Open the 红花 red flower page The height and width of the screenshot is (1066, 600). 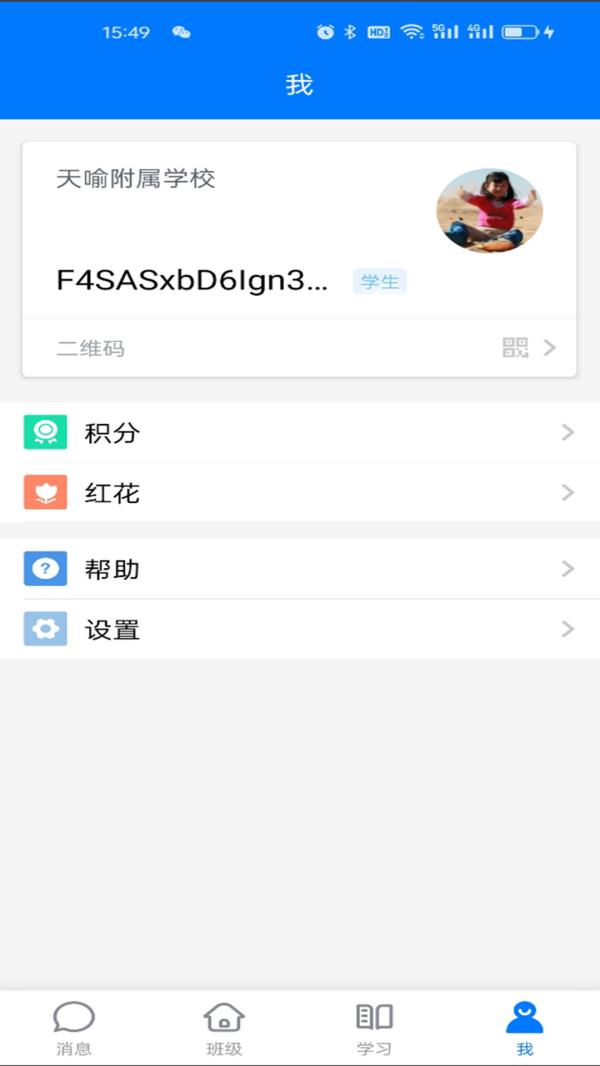pos(300,493)
